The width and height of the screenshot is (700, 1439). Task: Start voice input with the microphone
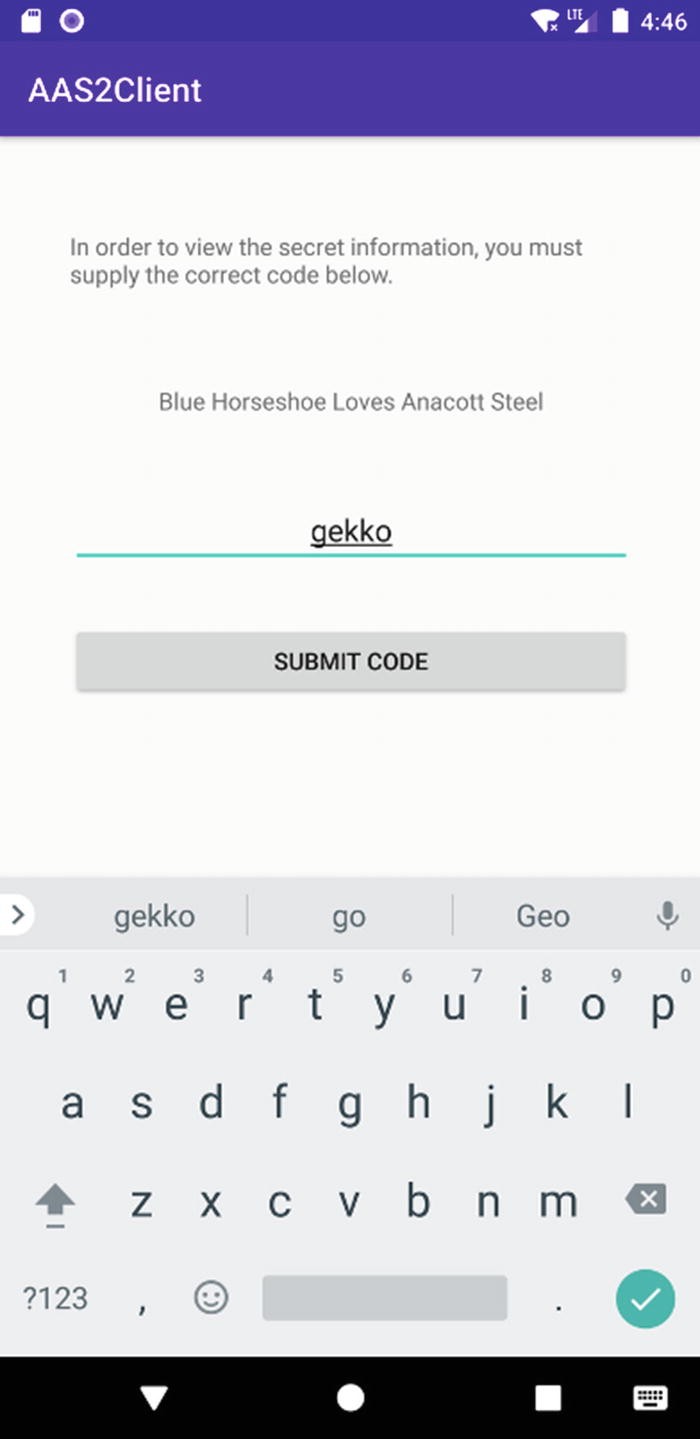coord(667,915)
